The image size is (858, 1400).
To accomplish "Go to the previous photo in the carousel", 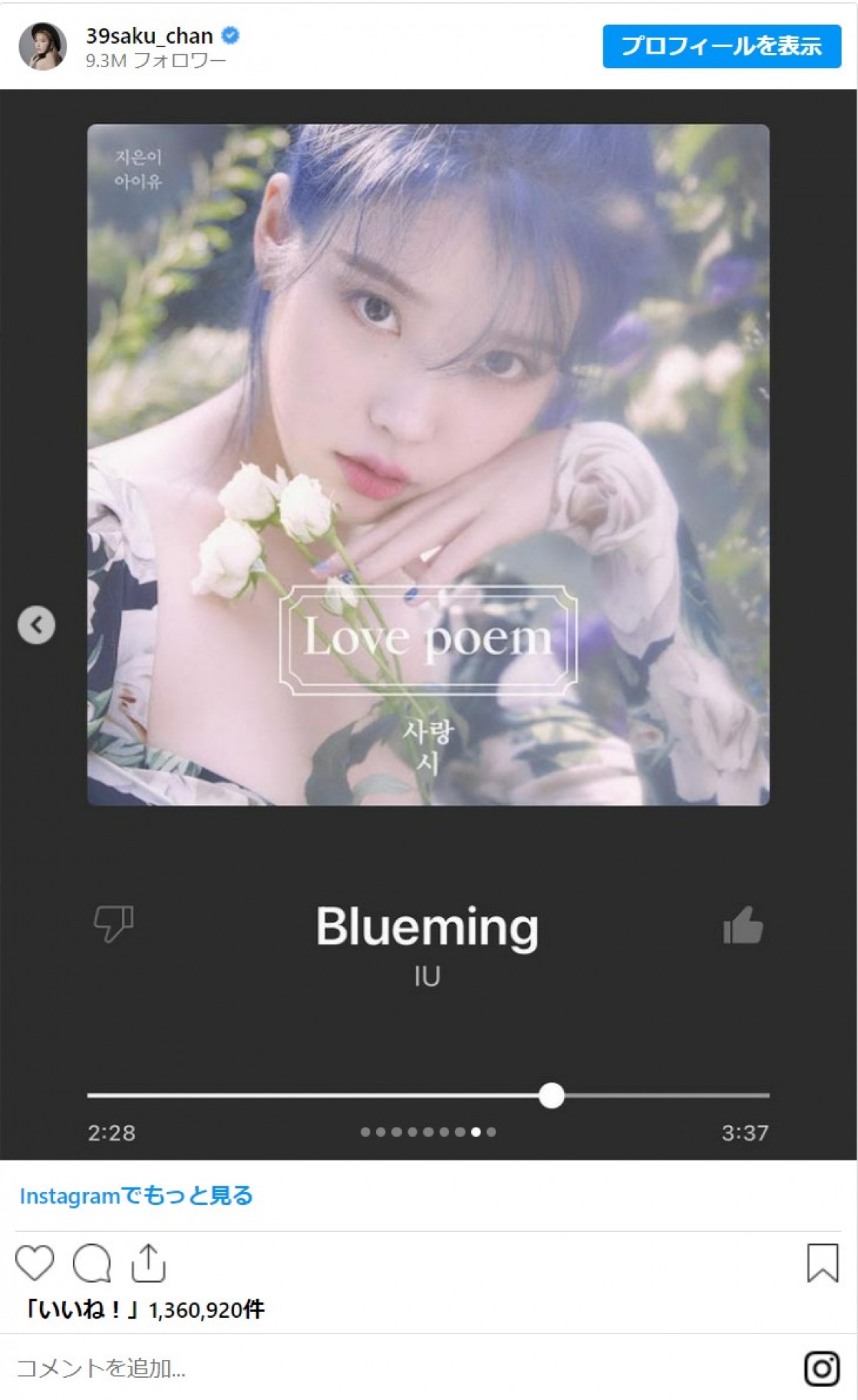I will click(36, 625).
